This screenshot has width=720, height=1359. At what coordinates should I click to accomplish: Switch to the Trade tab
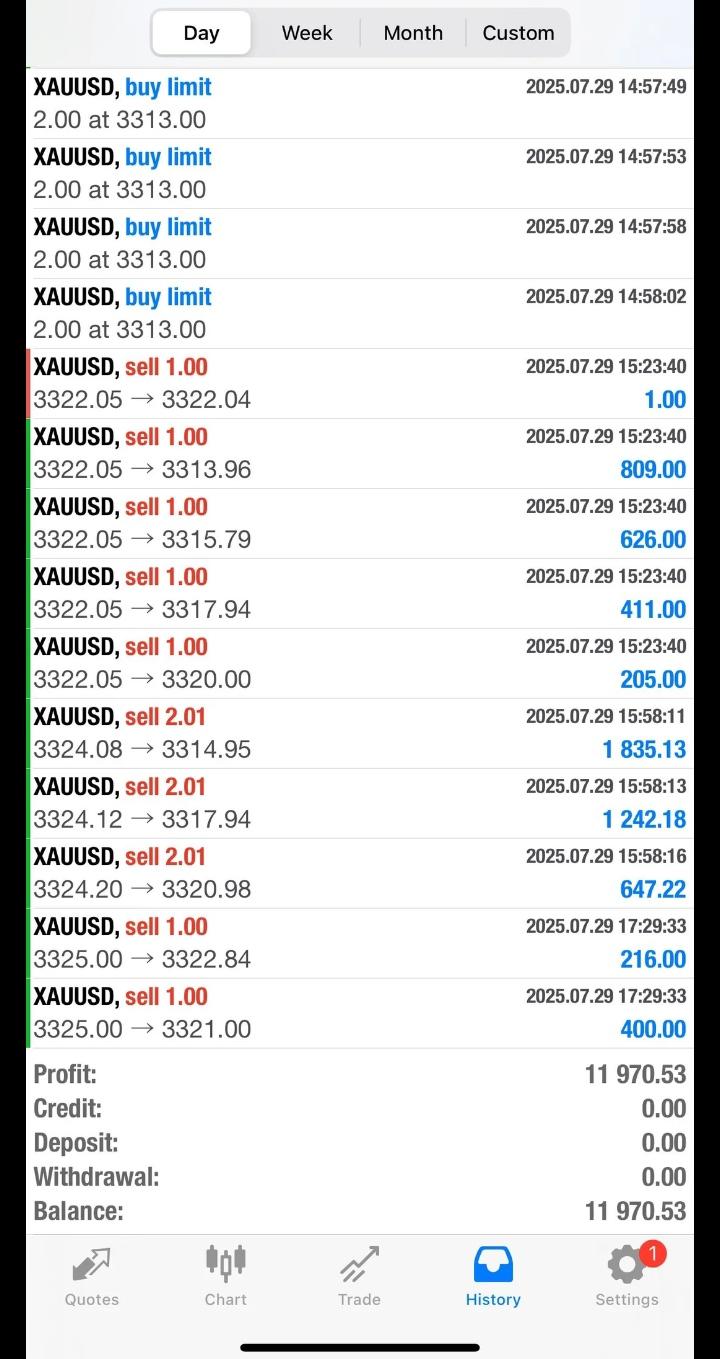(359, 1277)
